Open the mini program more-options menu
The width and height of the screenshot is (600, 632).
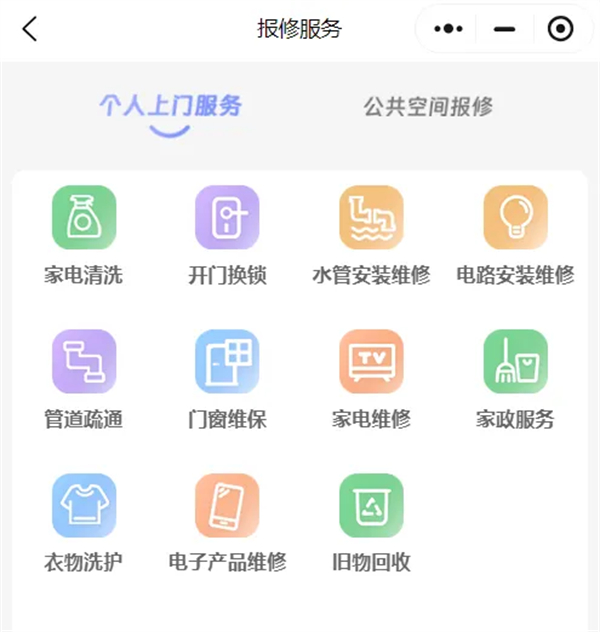448,30
